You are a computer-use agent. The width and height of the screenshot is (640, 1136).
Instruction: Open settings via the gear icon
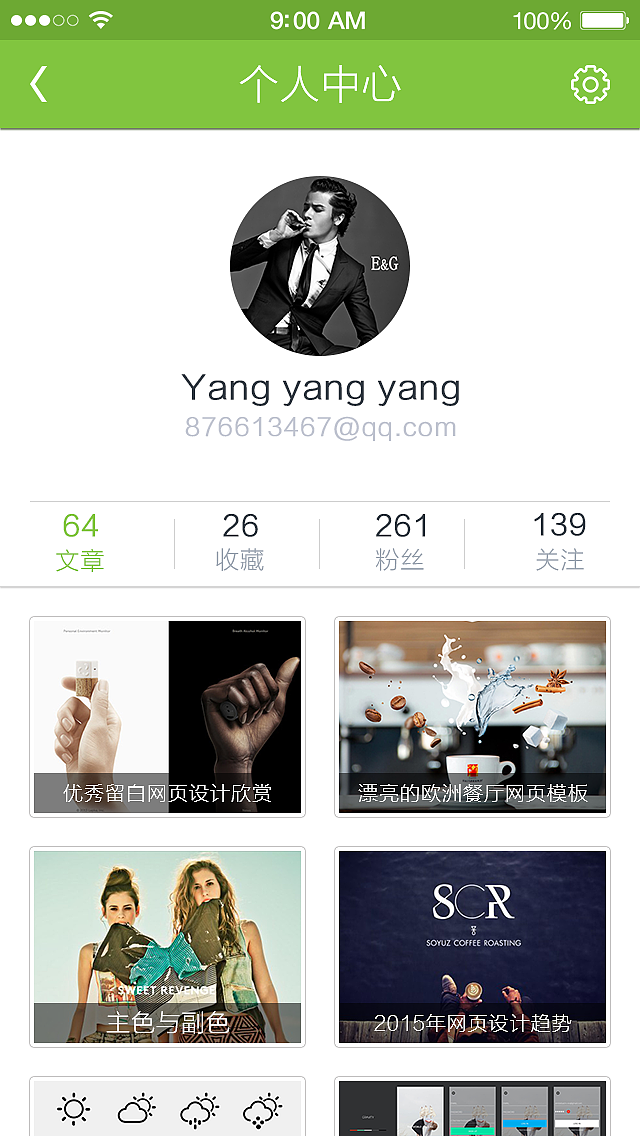590,85
